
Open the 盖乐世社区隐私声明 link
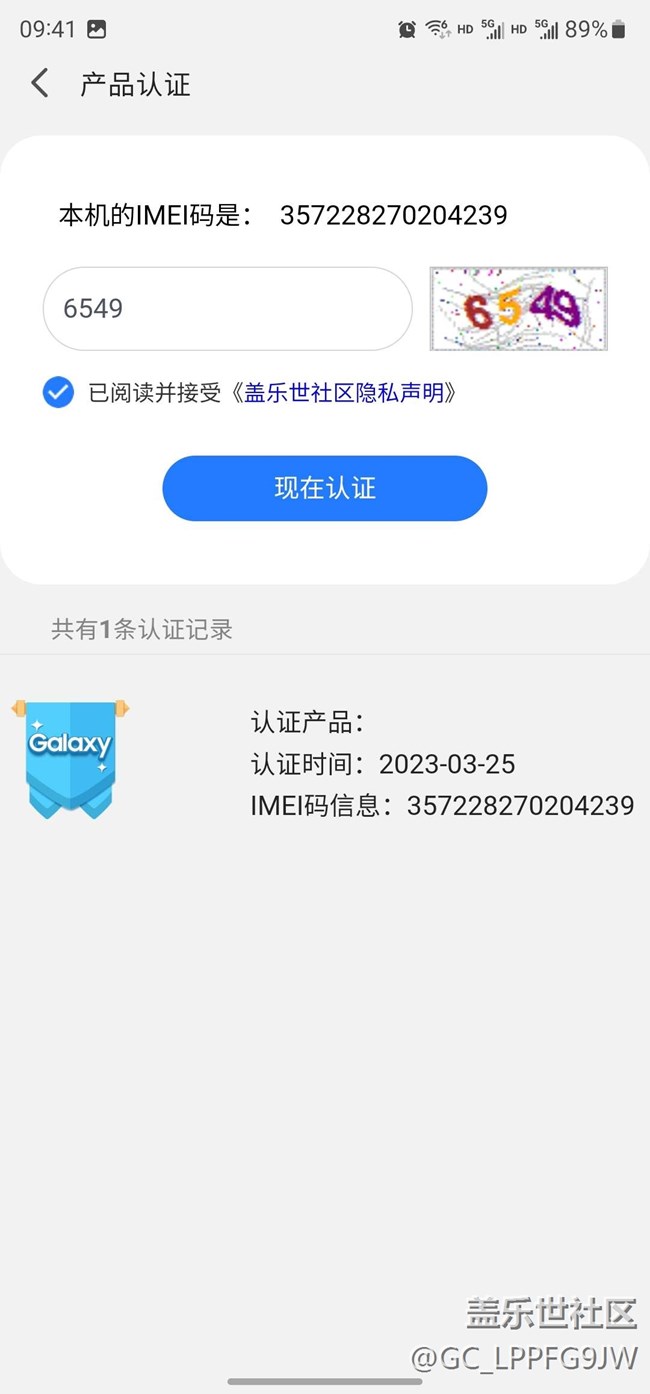click(344, 393)
